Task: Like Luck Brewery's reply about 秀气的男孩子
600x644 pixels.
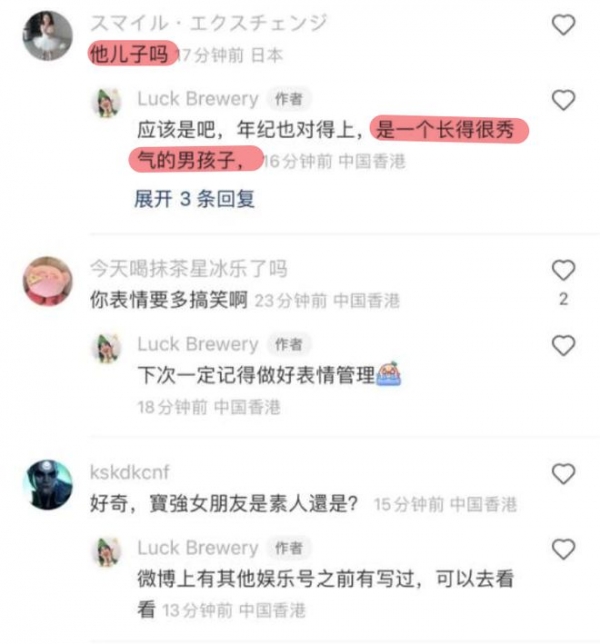Action: pos(564,100)
